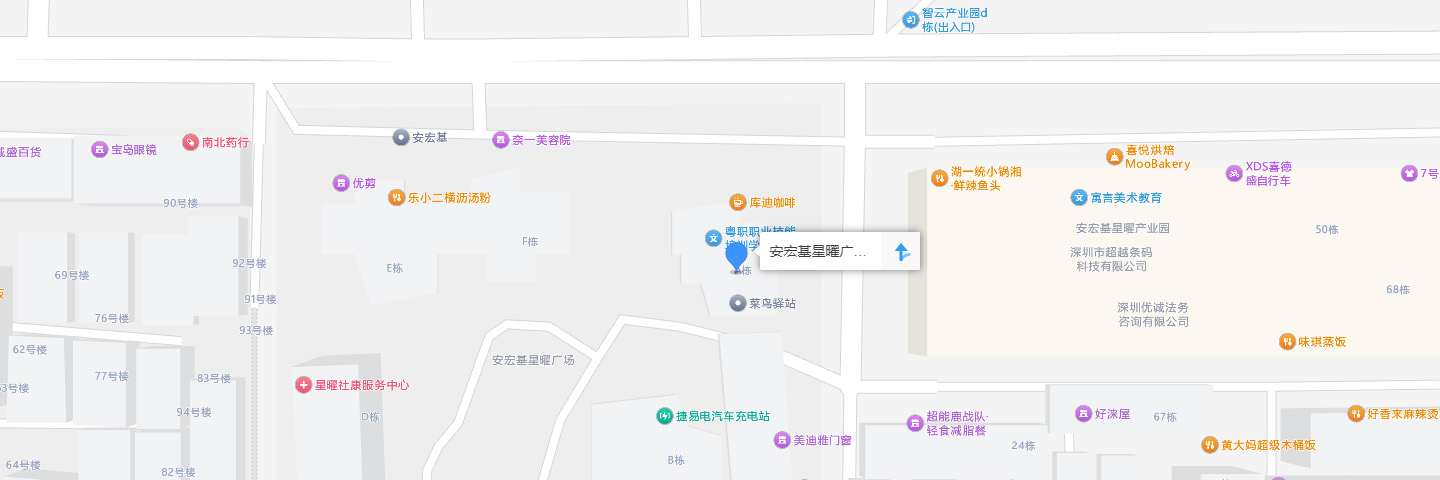Viewport: 1440px width, 480px height.
Task: Select the 菜鸟驿站 map marker
Action: (738, 303)
